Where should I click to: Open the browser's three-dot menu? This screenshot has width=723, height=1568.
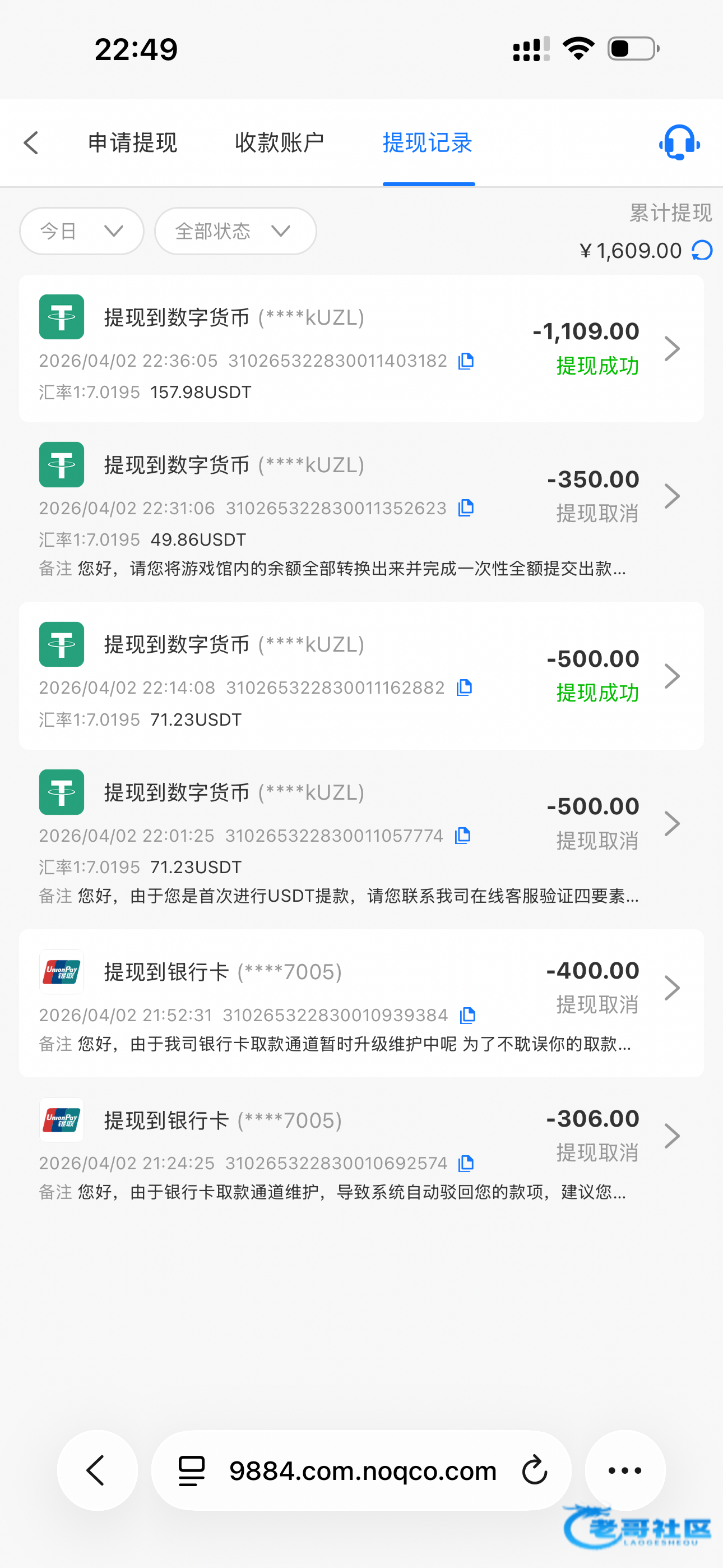[x=625, y=1470]
